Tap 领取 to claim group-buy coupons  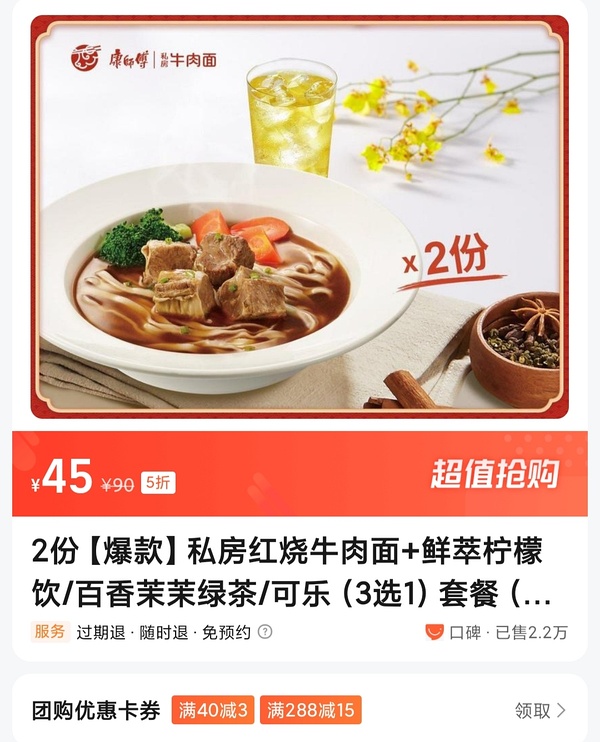pos(540,710)
